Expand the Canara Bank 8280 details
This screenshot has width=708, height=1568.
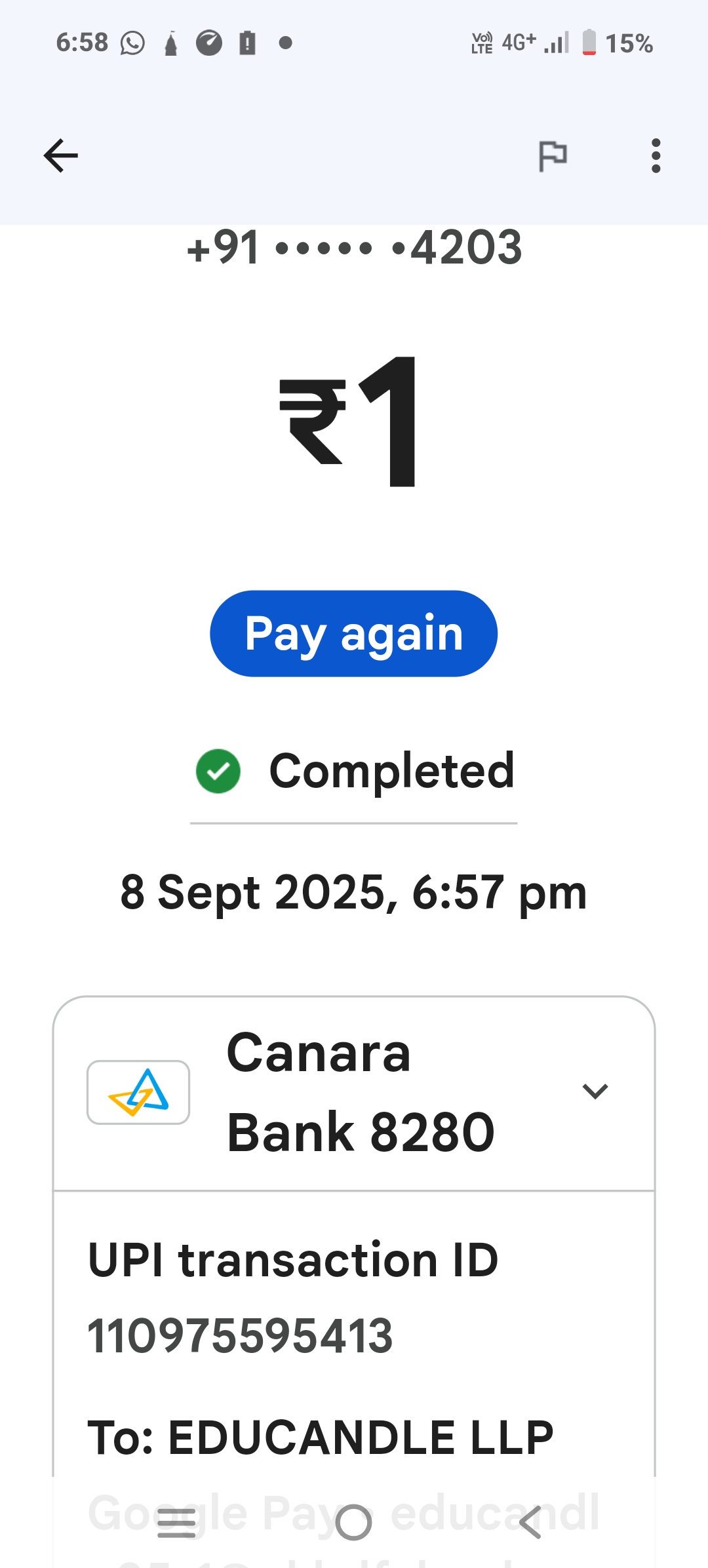pyautogui.click(x=595, y=1091)
